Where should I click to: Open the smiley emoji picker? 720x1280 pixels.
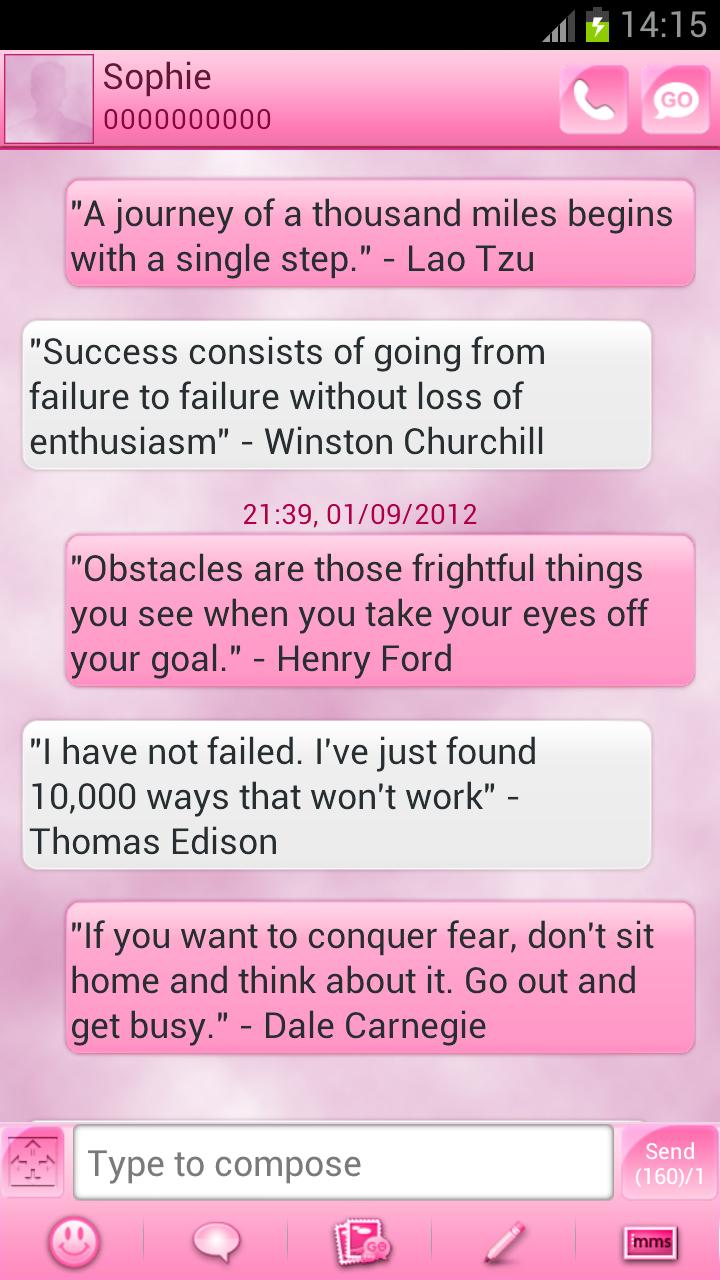(73, 1243)
